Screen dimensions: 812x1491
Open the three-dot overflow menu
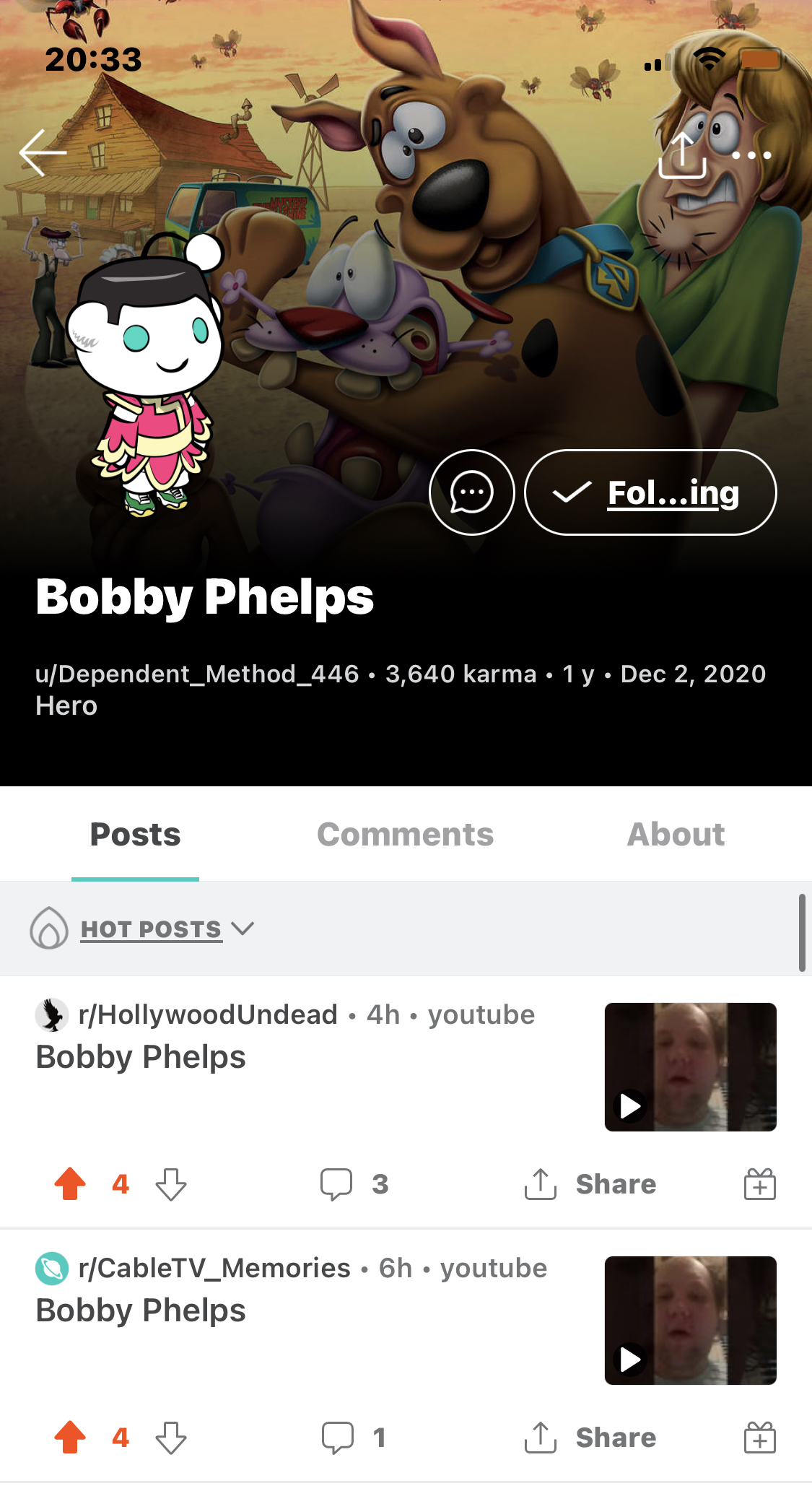[x=751, y=155]
